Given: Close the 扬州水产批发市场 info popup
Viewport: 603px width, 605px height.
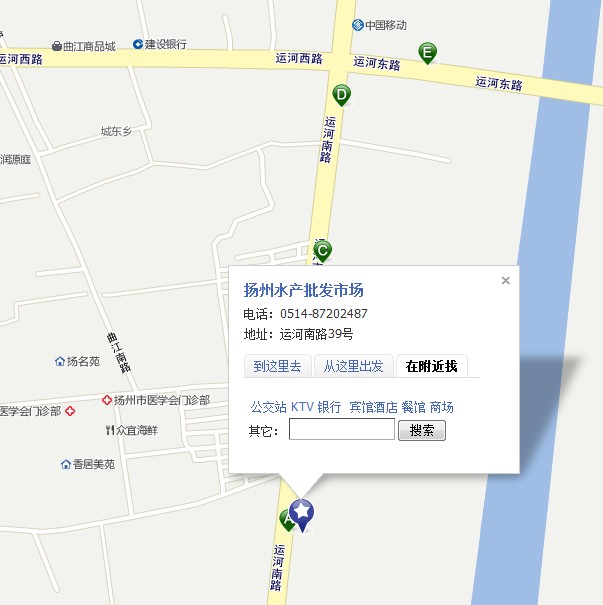Looking at the screenshot, I should (x=505, y=281).
